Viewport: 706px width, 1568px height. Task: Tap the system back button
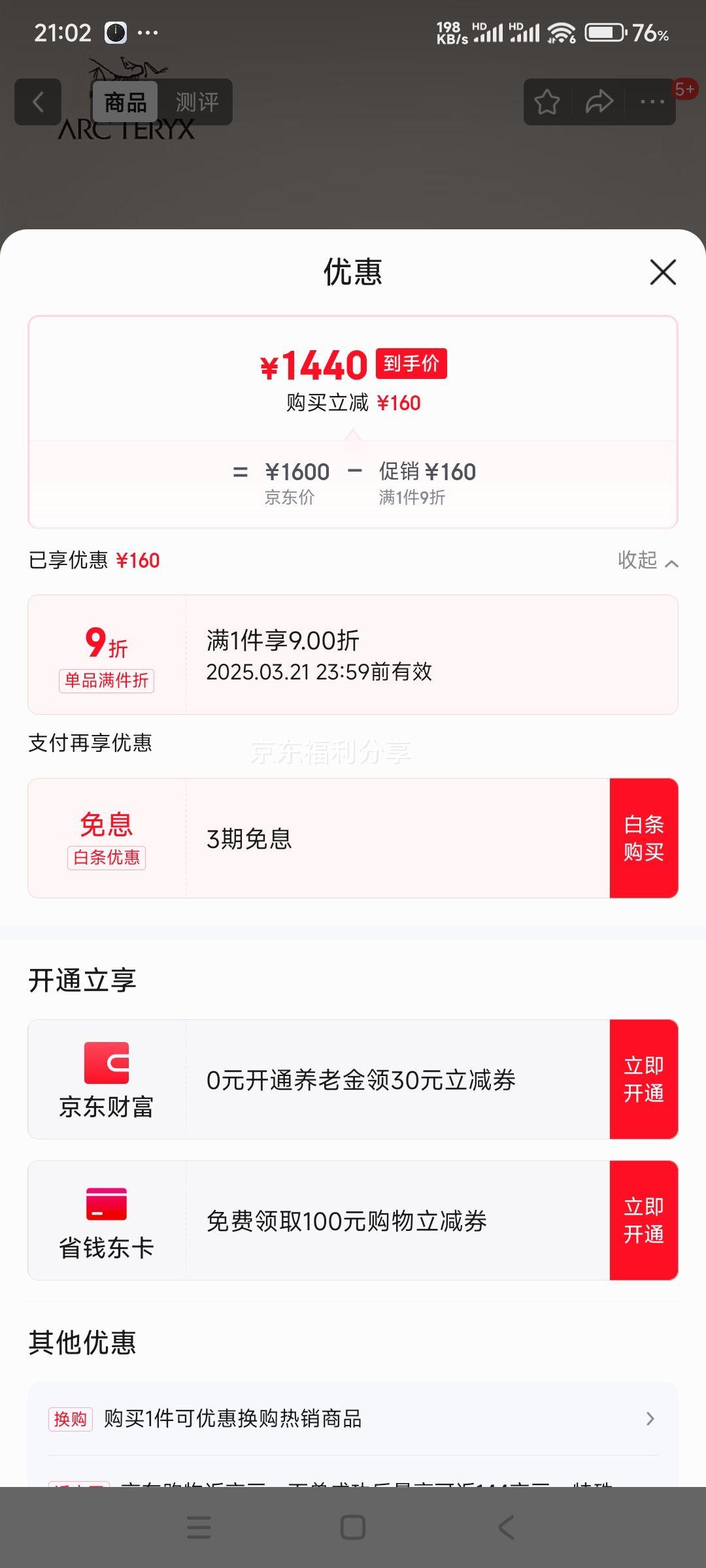tap(507, 1527)
